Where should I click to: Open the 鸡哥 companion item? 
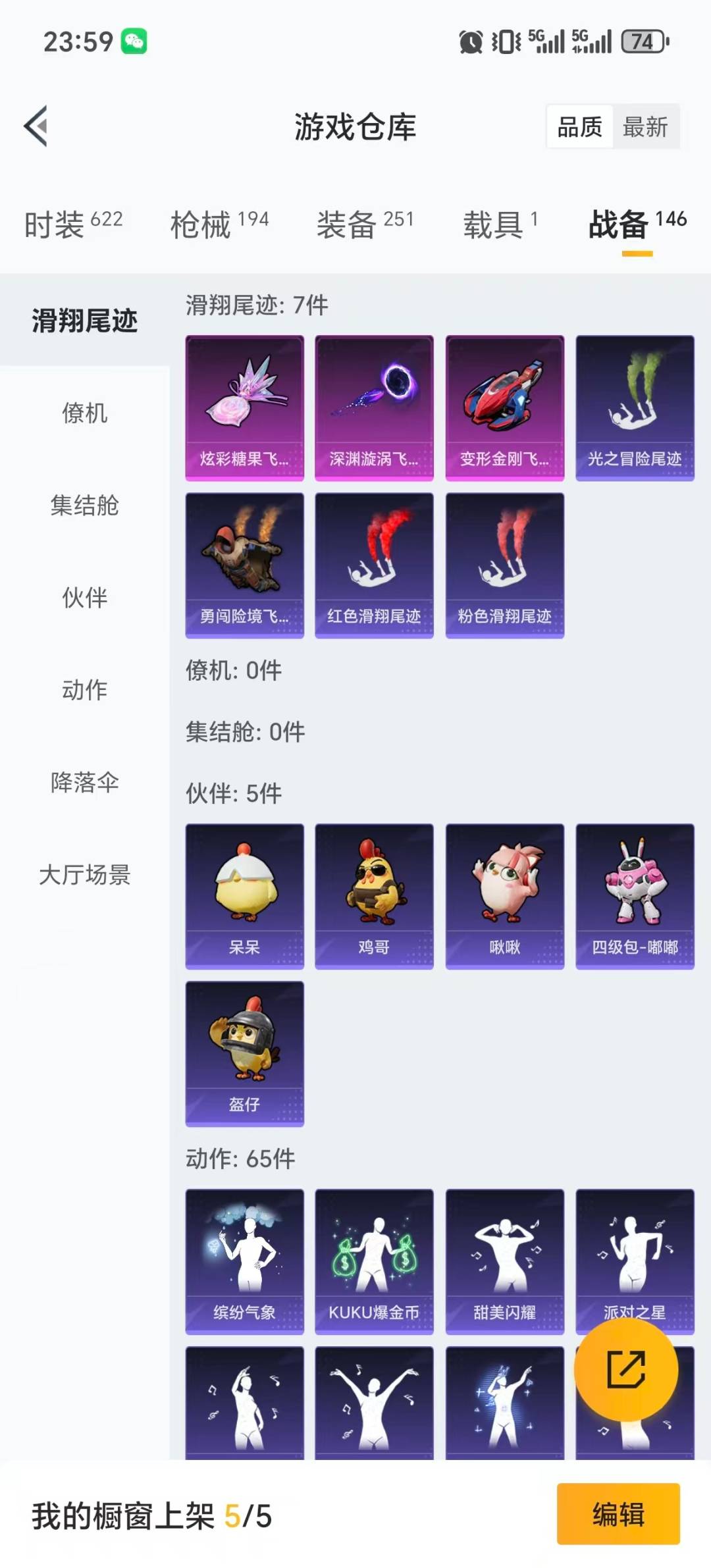pos(373,895)
